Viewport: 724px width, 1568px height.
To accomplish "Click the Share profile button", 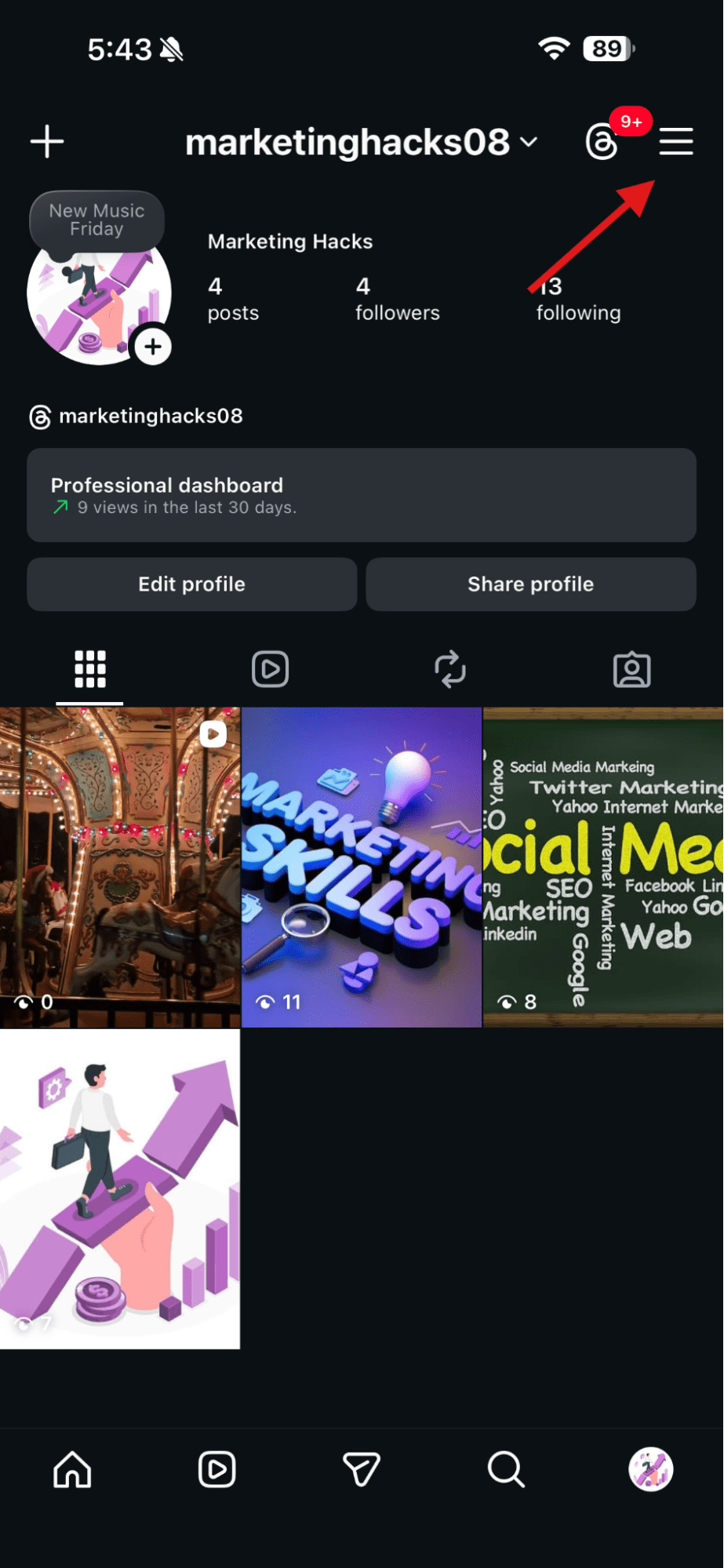I will coord(530,584).
